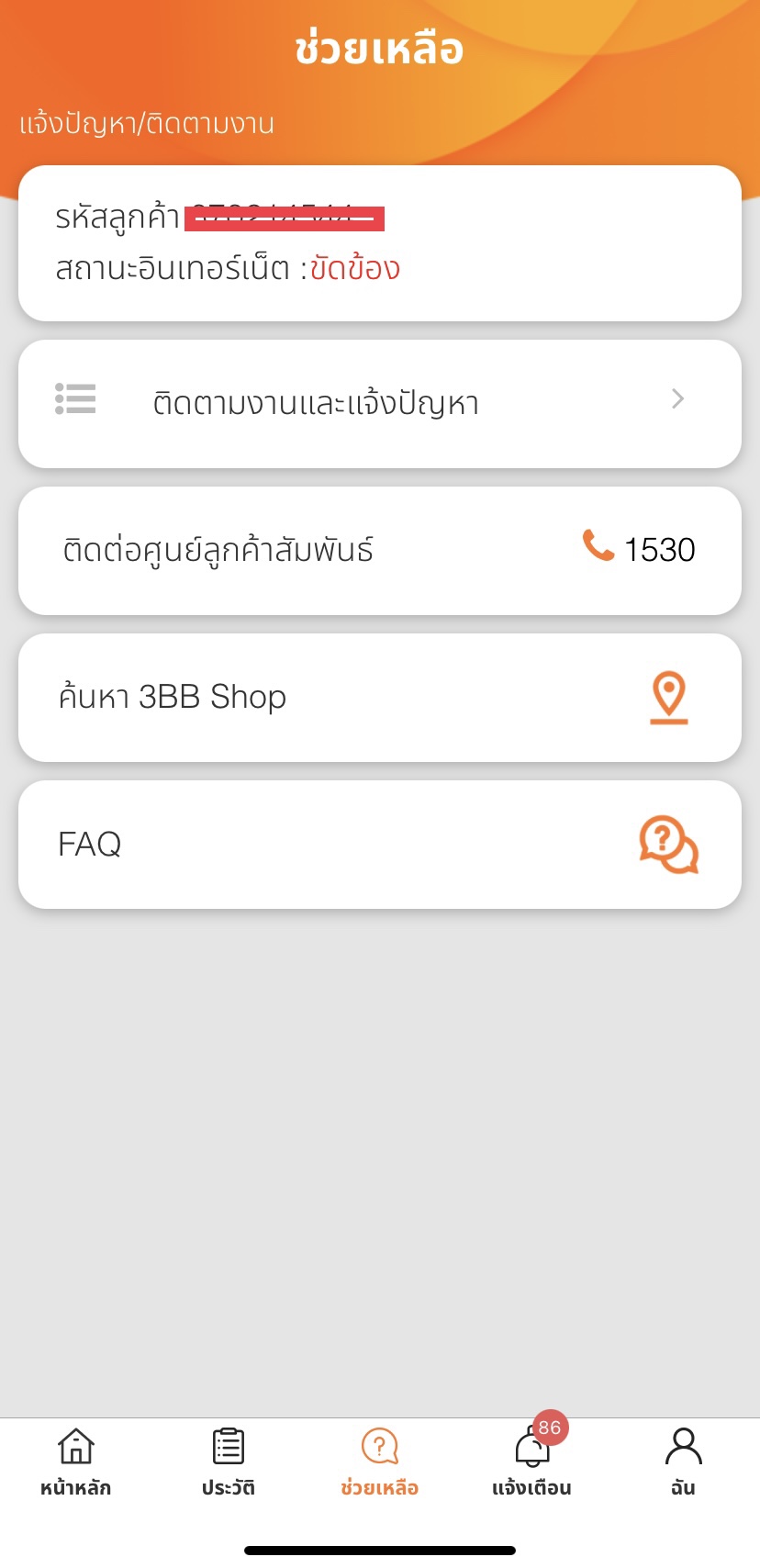Call customer center 1530
Viewport: 760px width, 1568px height.
coord(380,551)
